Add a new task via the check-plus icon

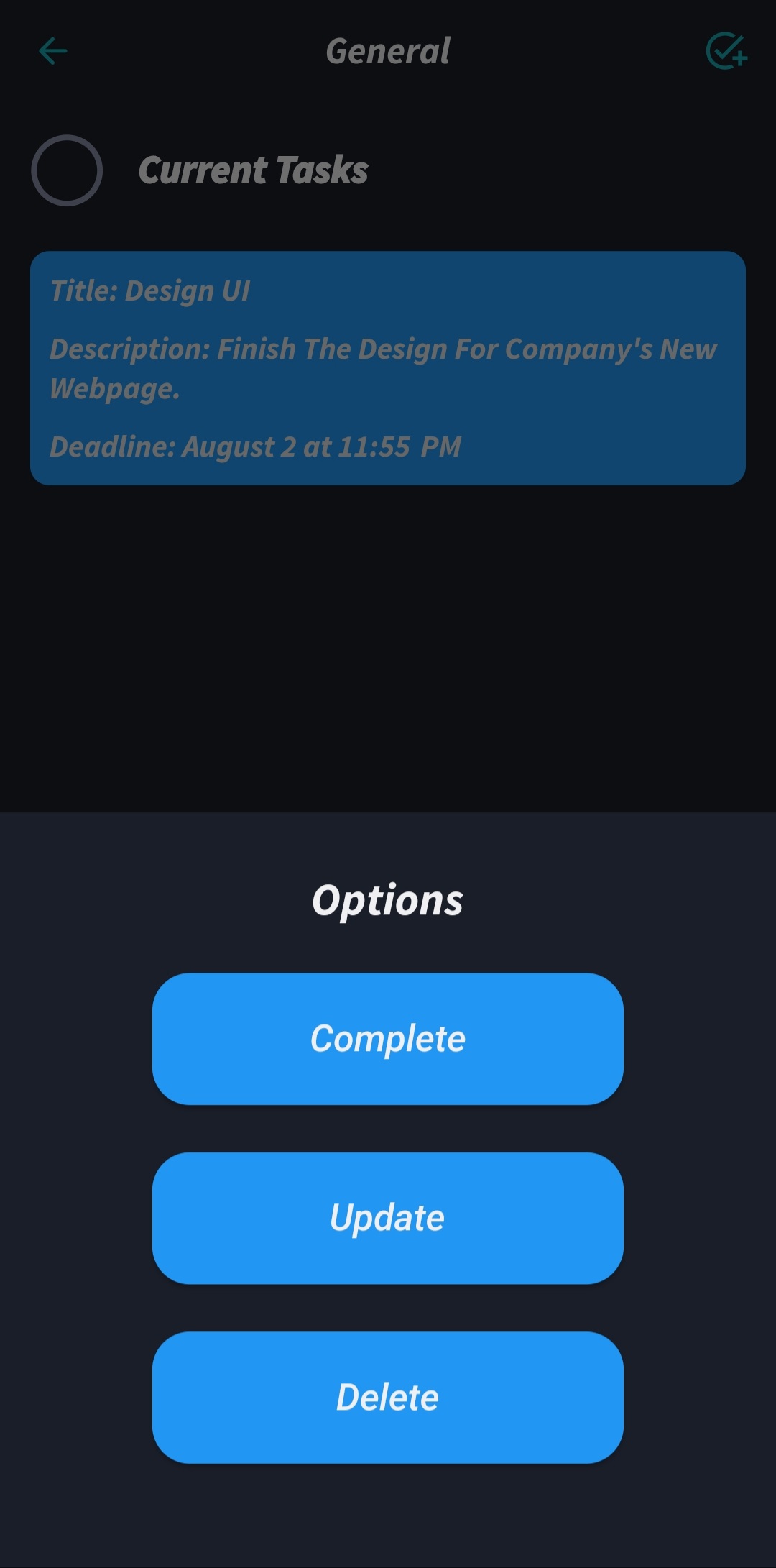726,51
